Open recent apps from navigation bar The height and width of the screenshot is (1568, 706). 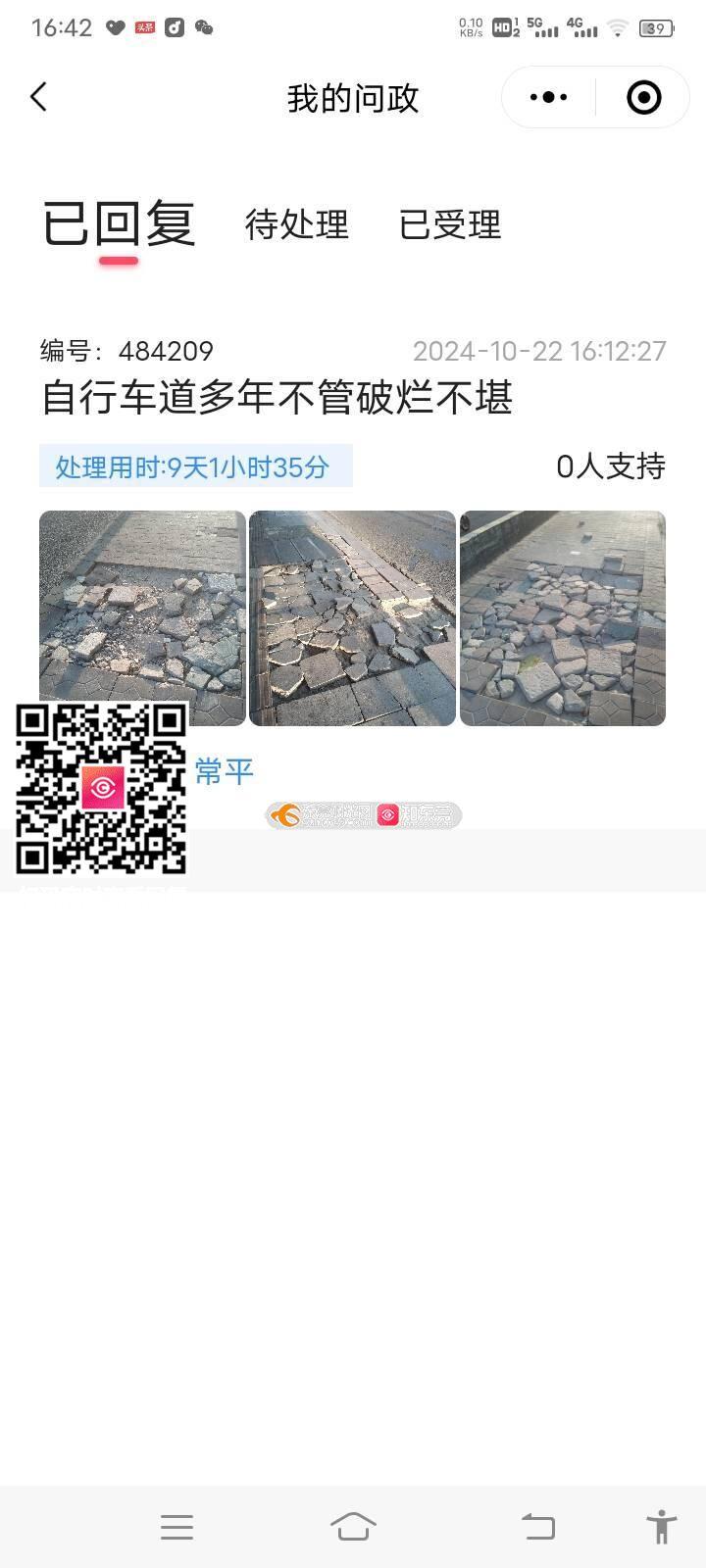[x=176, y=1526]
